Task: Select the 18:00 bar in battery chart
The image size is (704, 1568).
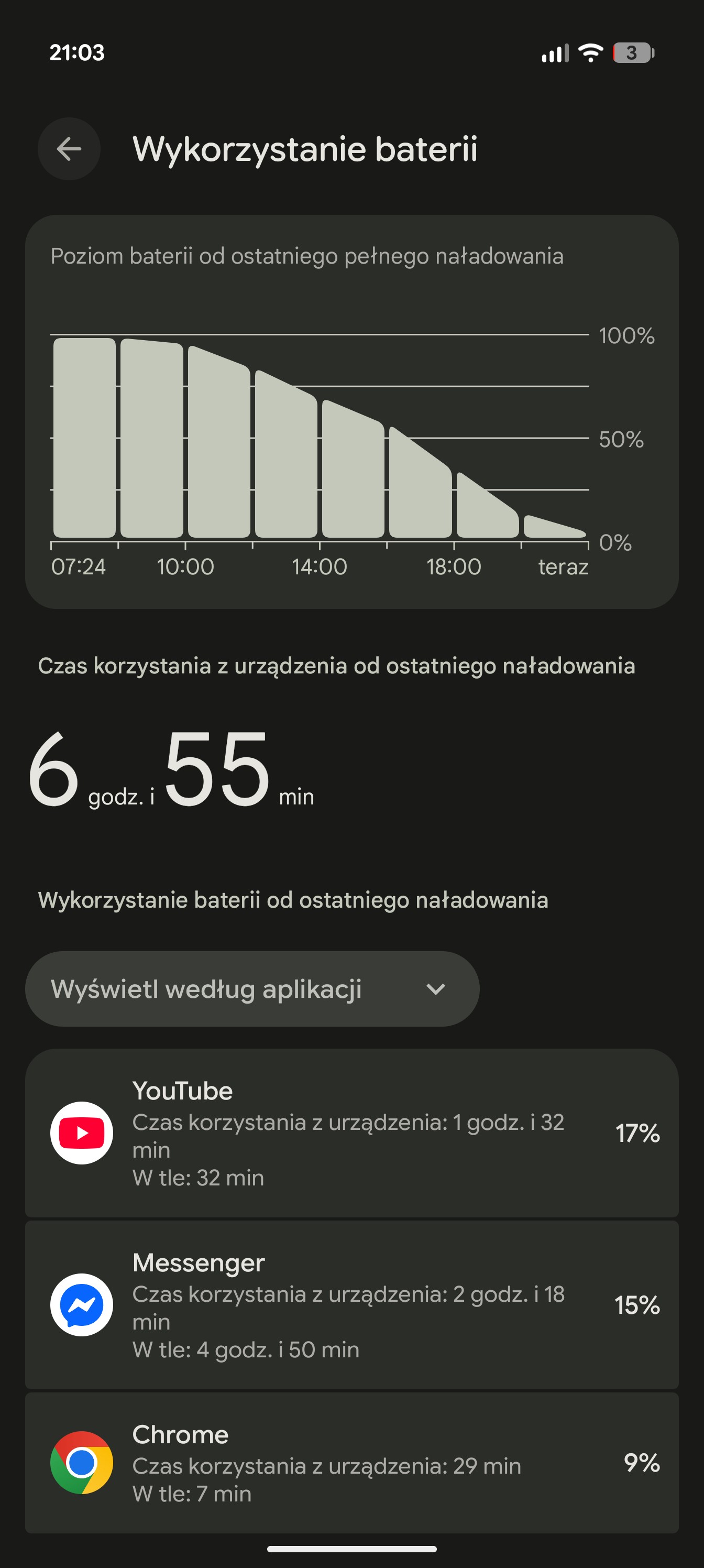Action: (x=487, y=505)
